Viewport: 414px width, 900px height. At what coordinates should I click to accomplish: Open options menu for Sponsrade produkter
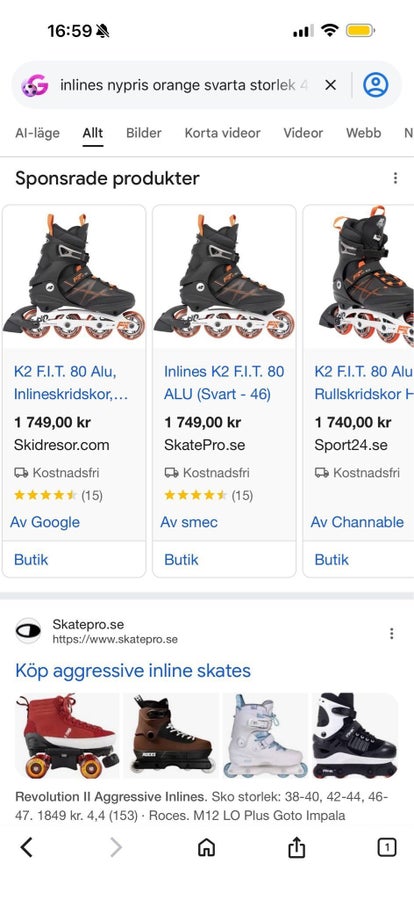click(395, 179)
